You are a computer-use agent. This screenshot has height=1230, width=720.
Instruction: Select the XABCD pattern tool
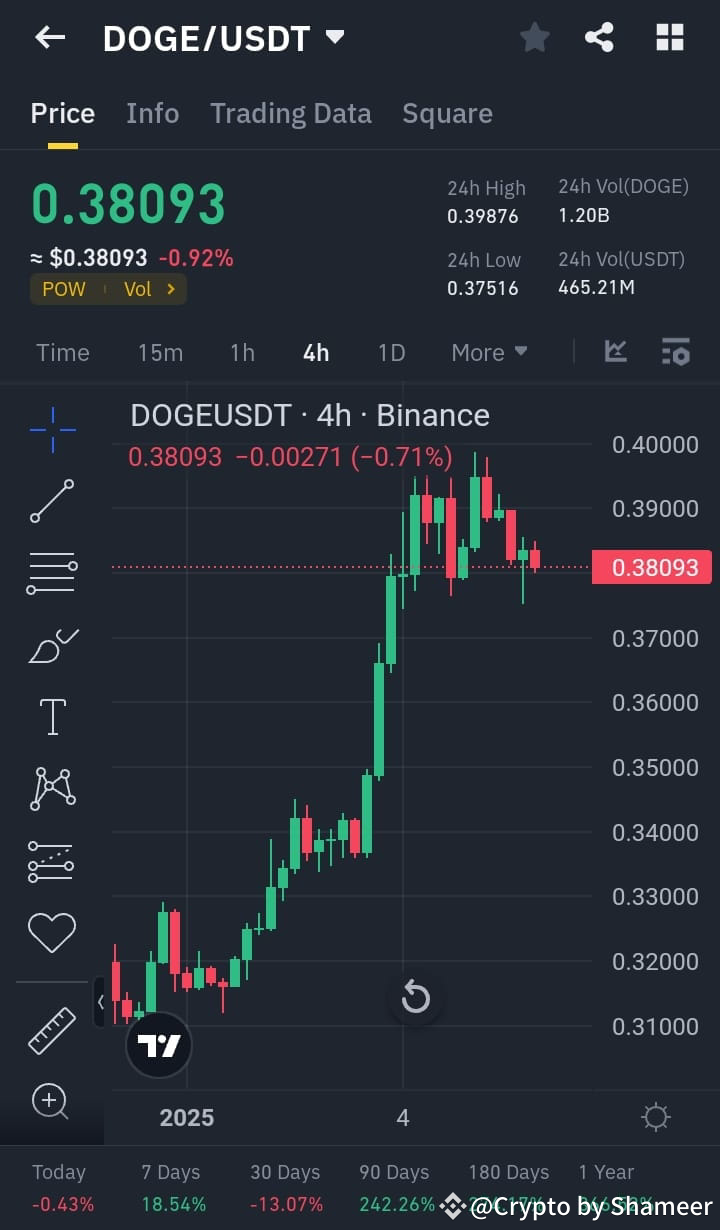pos(51,789)
